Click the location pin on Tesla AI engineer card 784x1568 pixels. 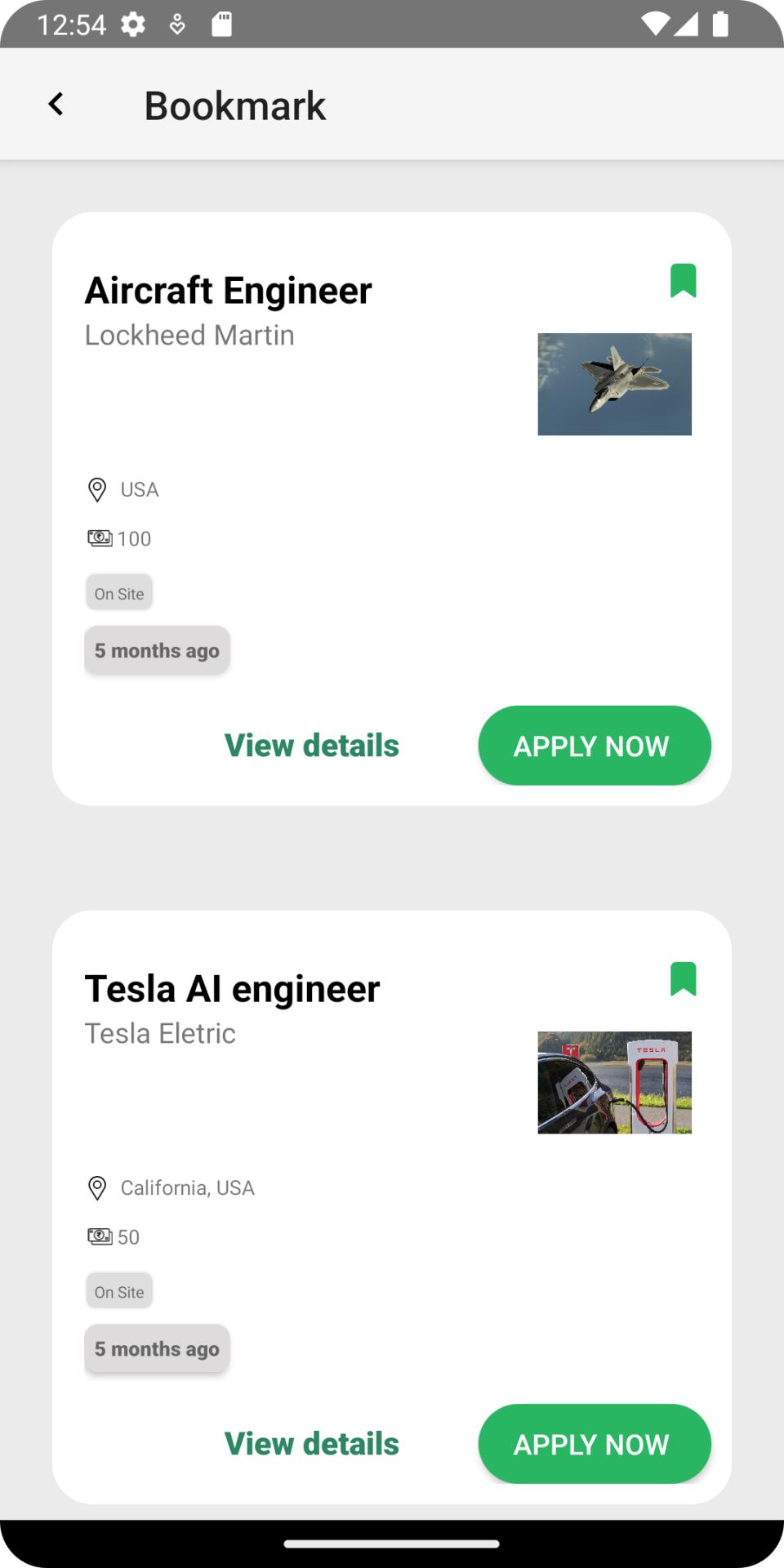(x=98, y=1187)
